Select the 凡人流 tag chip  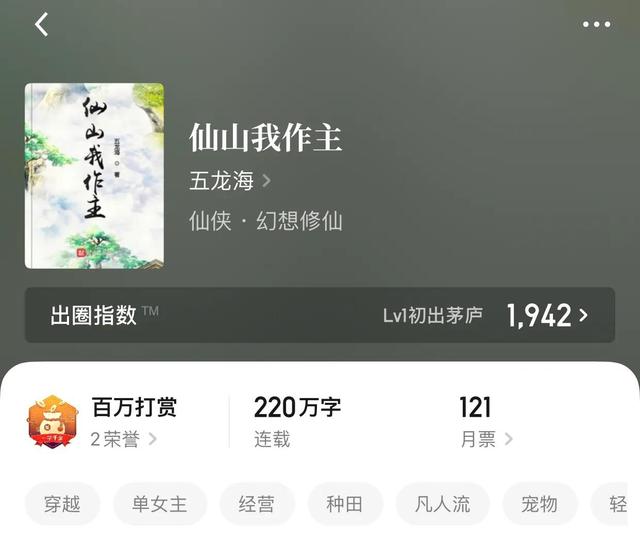[x=442, y=504]
